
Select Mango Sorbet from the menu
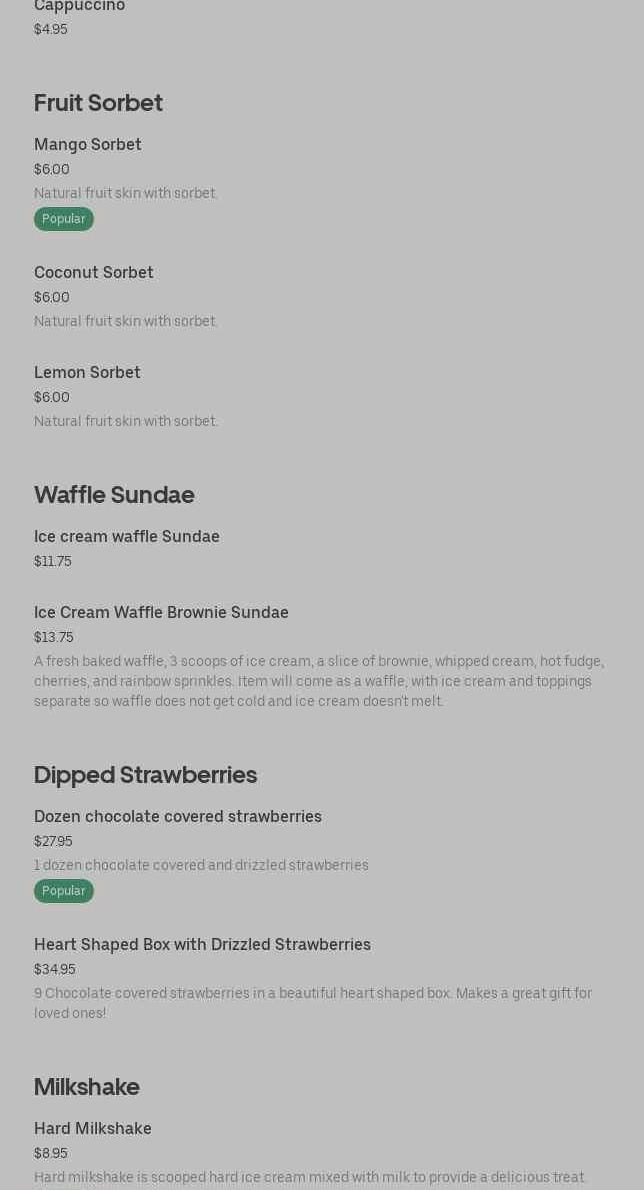pyautogui.click(x=88, y=145)
